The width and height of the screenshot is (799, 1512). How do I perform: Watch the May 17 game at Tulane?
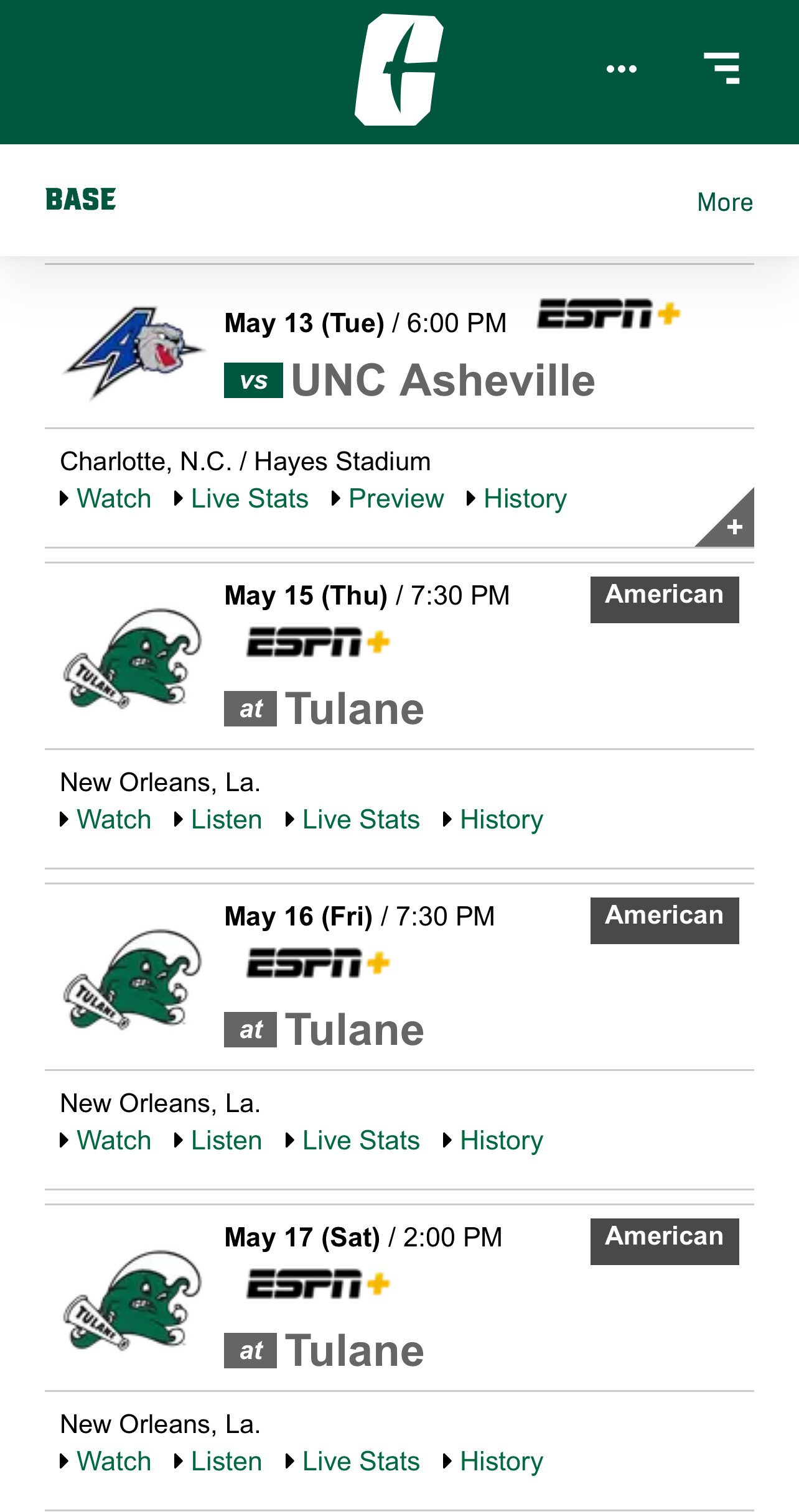pos(114,1461)
